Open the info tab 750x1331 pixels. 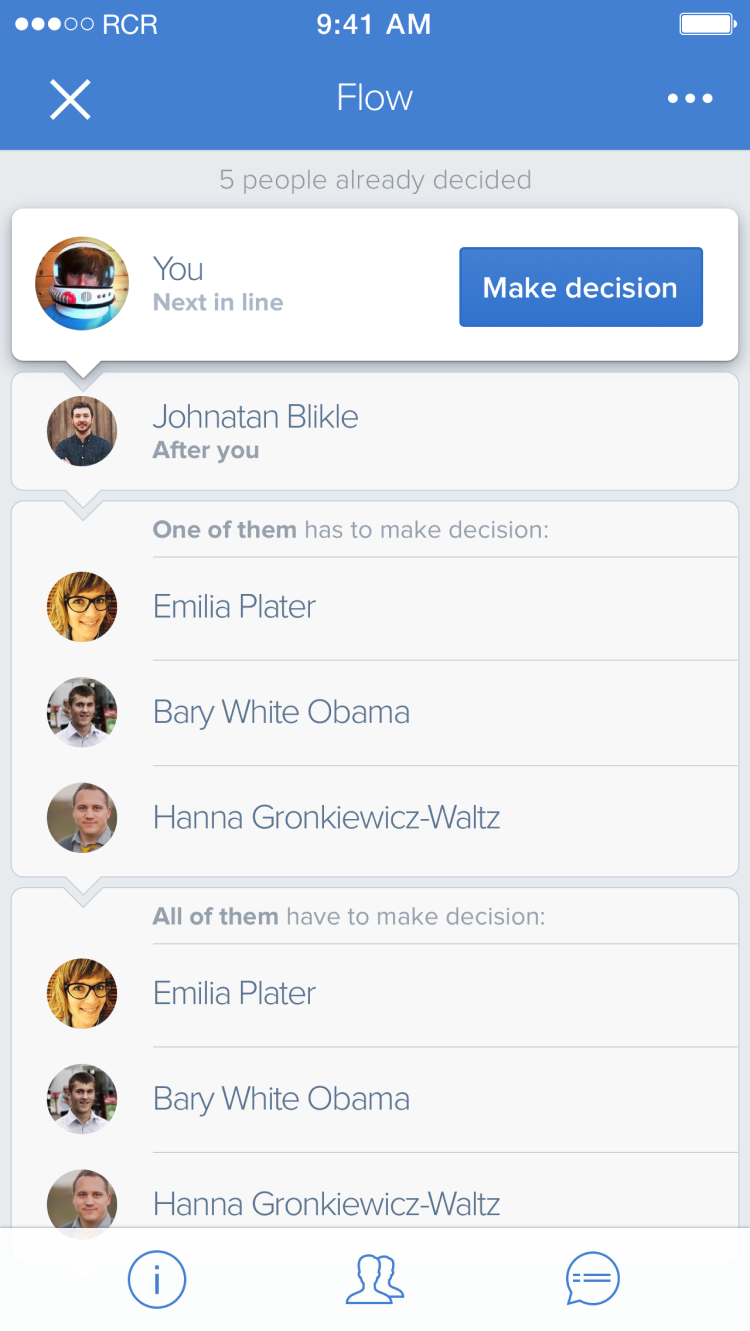click(157, 1279)
